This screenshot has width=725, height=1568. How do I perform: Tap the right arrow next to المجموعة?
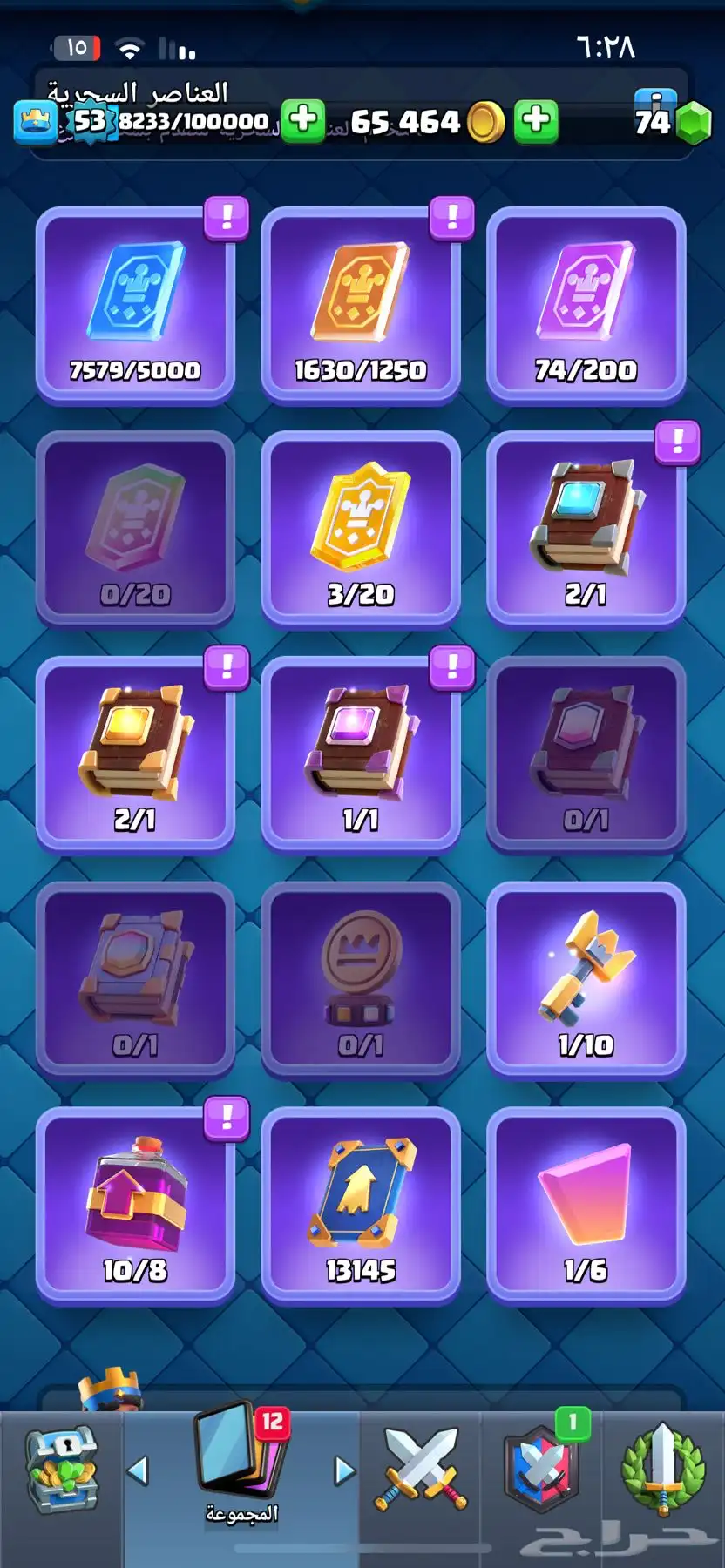pos(345,1471)
